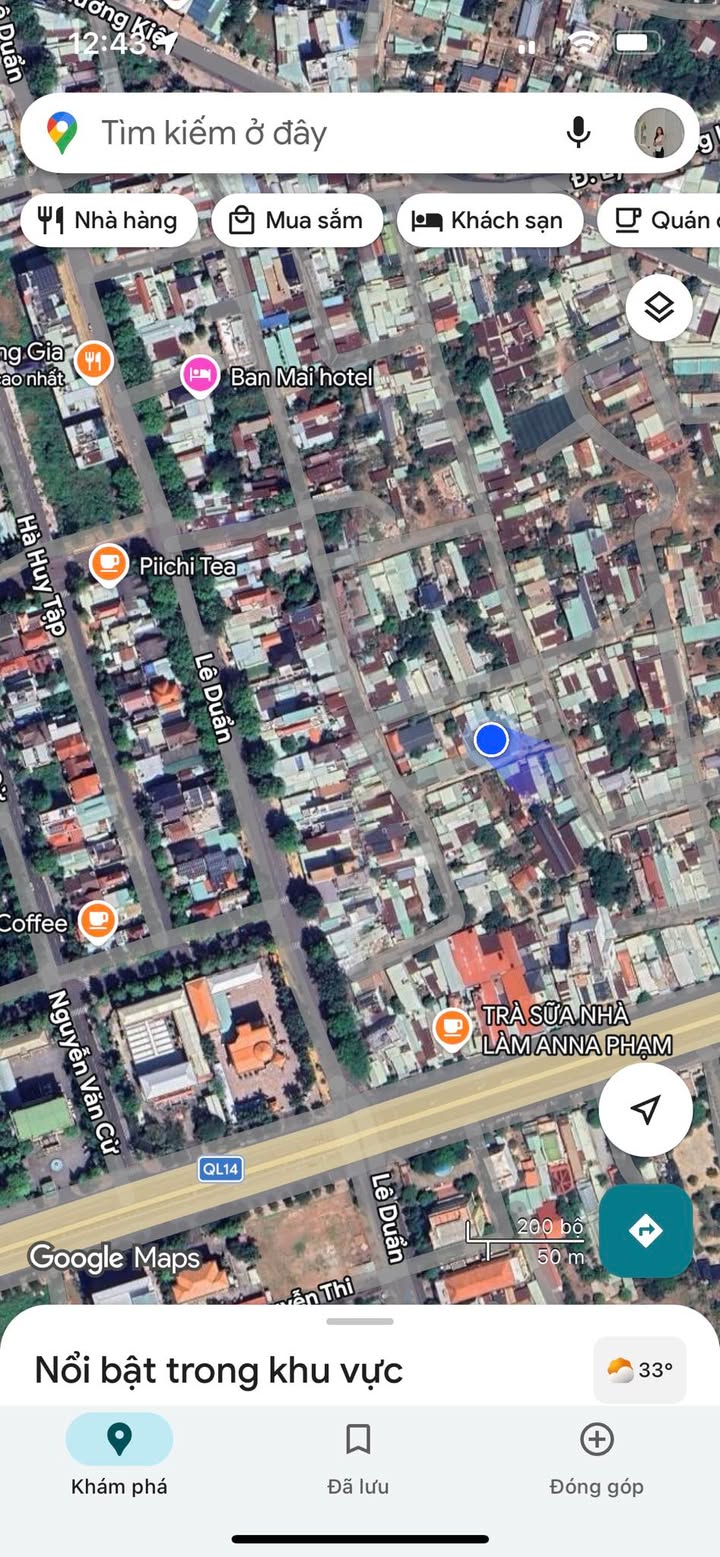Tap the blue current location dot
The height and width of the screenshot is (1557, 720).
491,740
